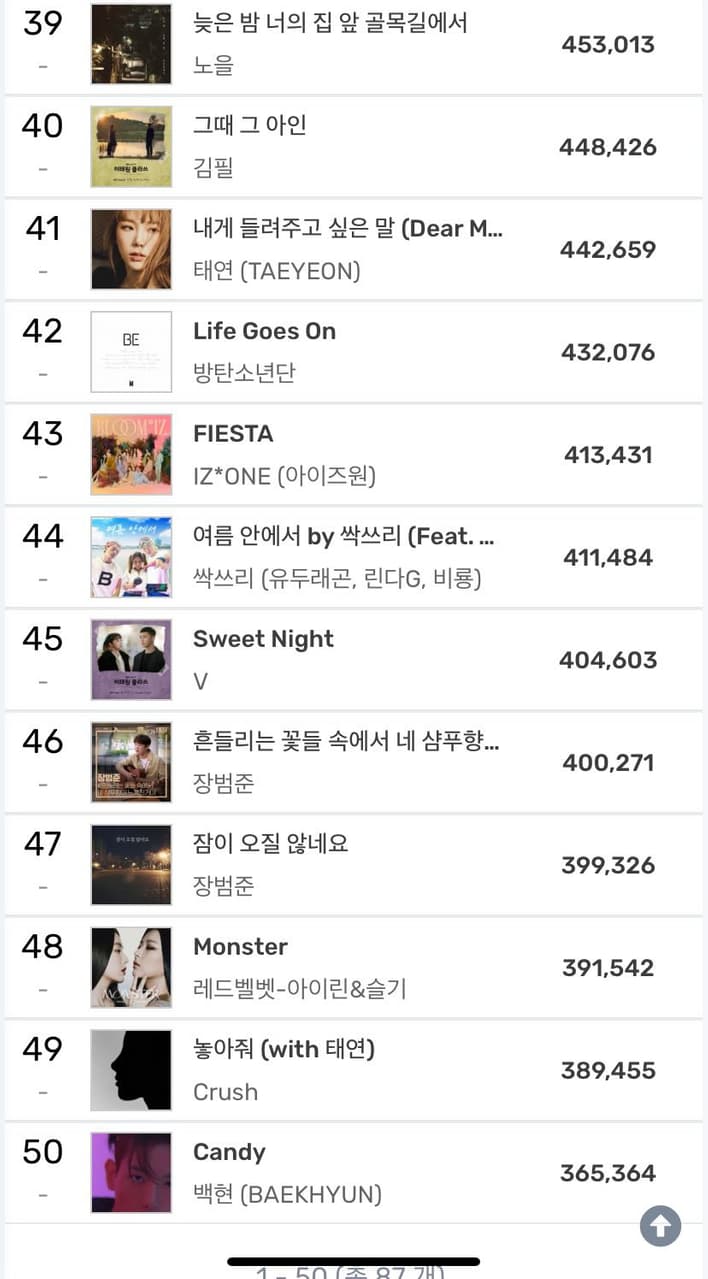
Task: Tap the scroll-to-top arrow button
Action: (x=660, y=1225)
